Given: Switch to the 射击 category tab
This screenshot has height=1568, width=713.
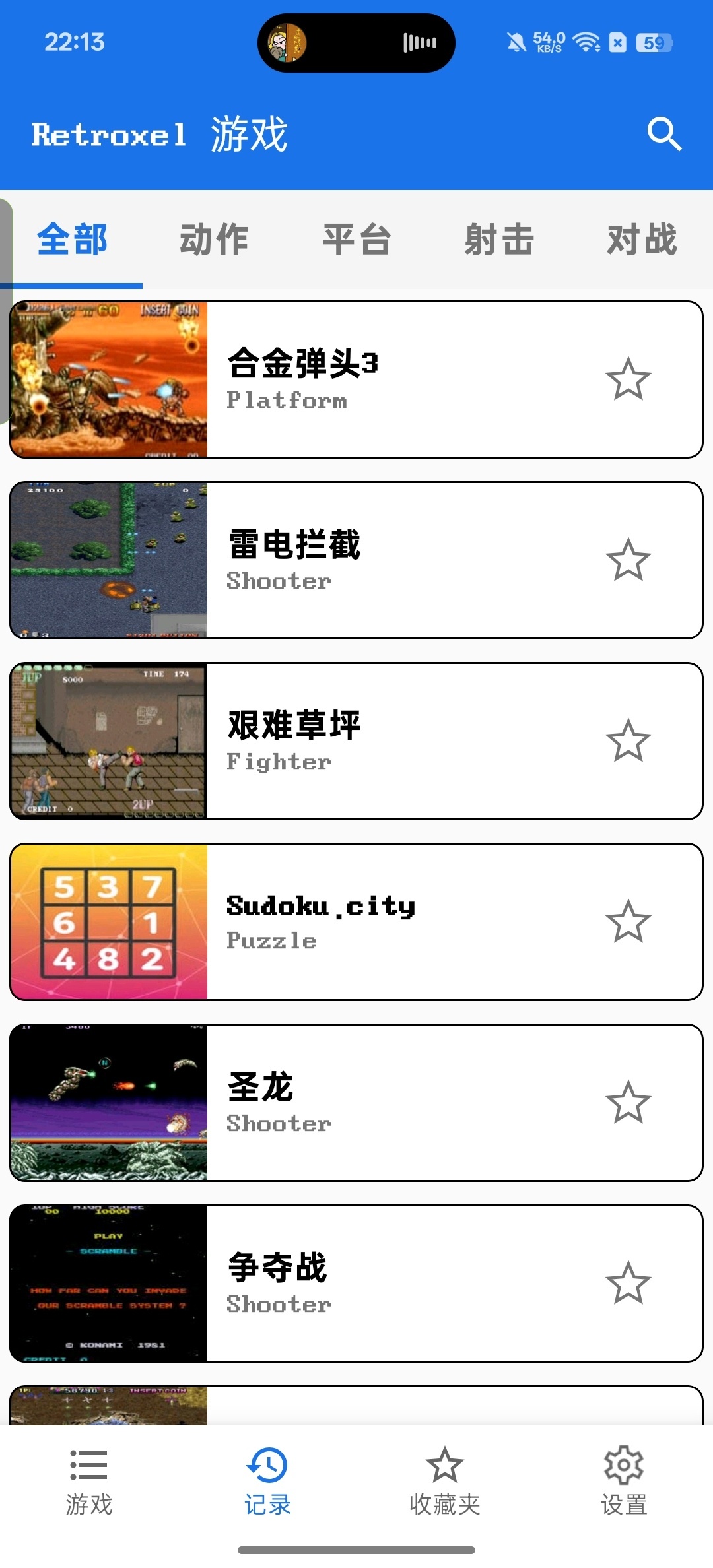Looking at the screenshot, I should click(499, 240).
